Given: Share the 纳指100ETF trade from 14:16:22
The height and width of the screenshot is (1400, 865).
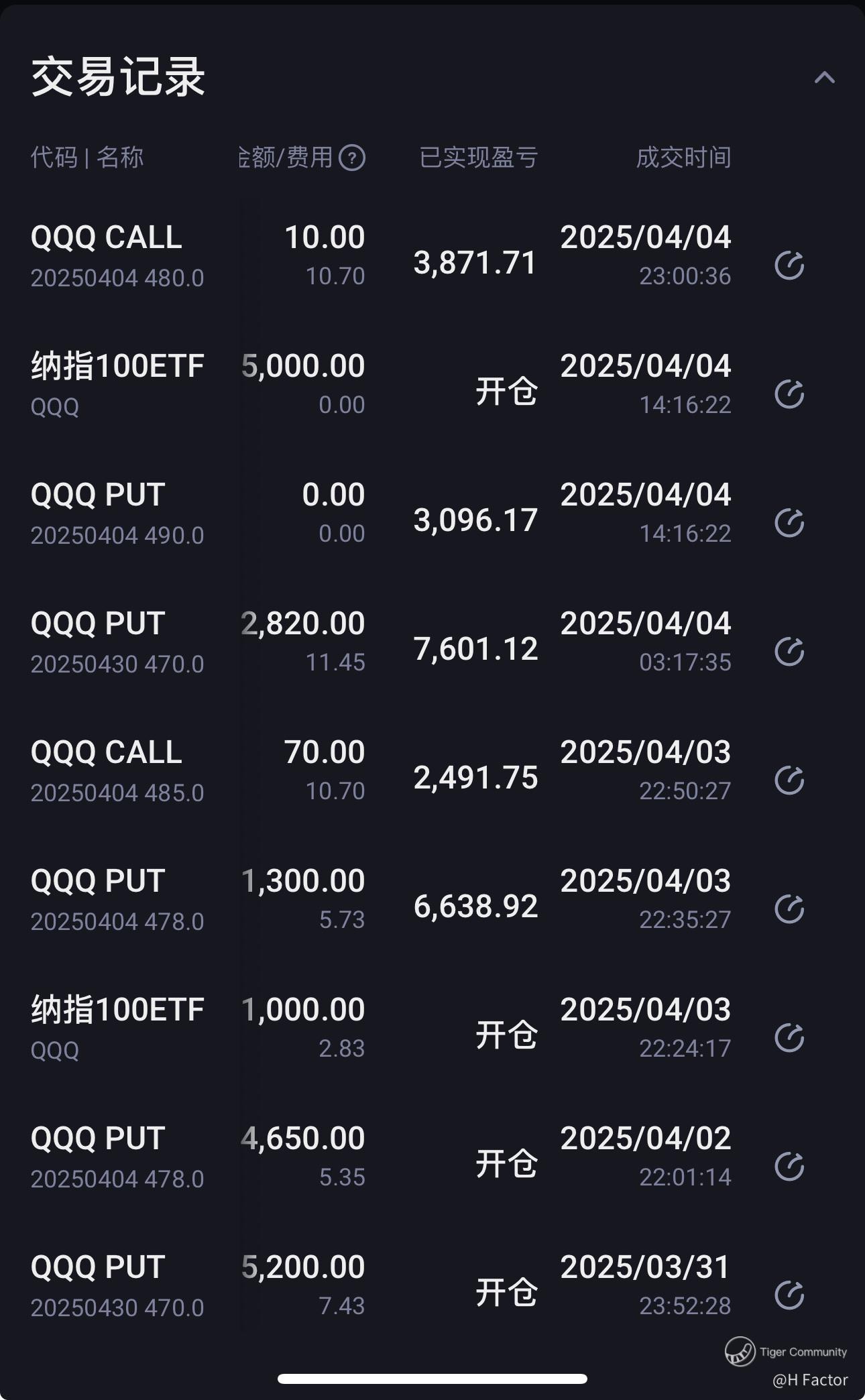Looking at the screenshot, I should click(789, 394).
